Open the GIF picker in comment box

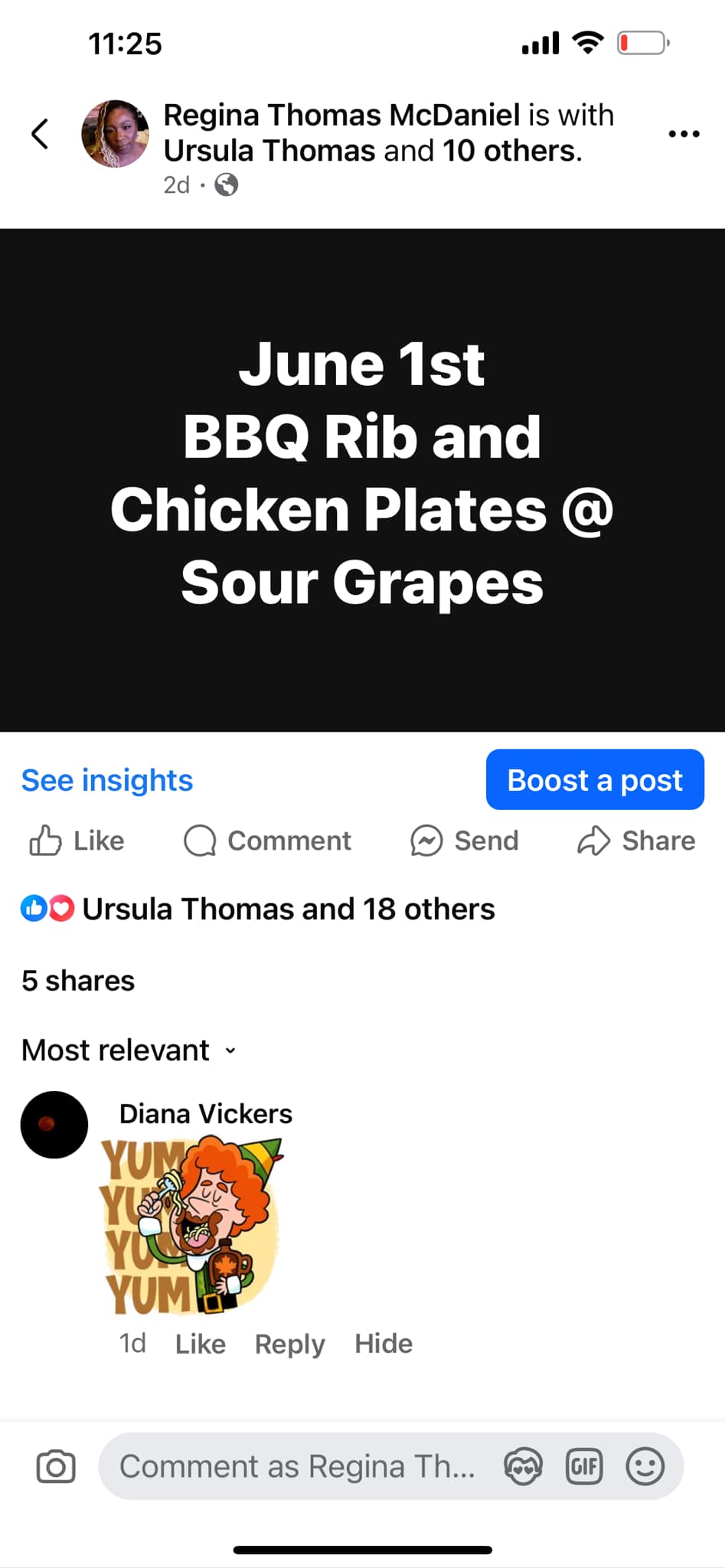tap(583, 1467)
